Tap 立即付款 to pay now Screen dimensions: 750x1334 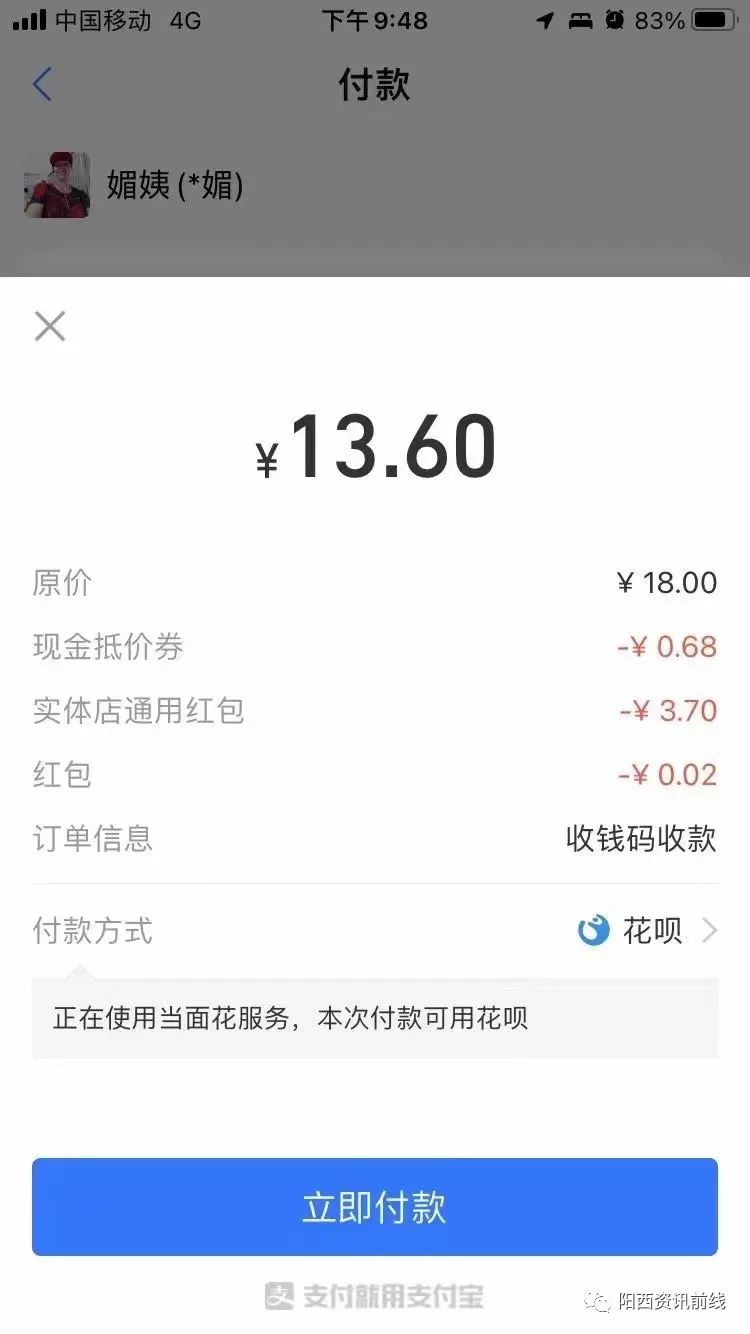pos(375,1207)
